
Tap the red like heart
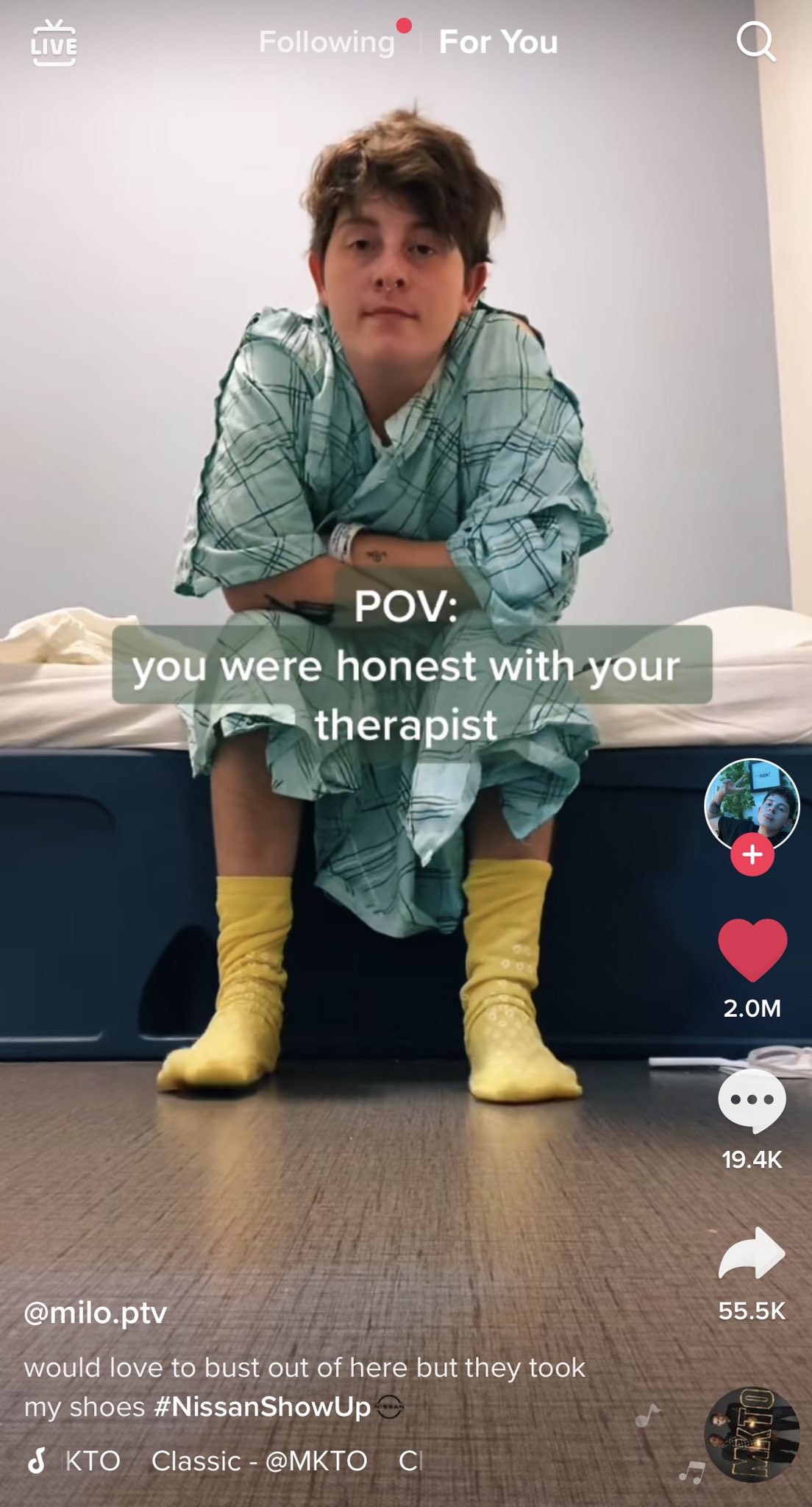[x=752, y=950]
